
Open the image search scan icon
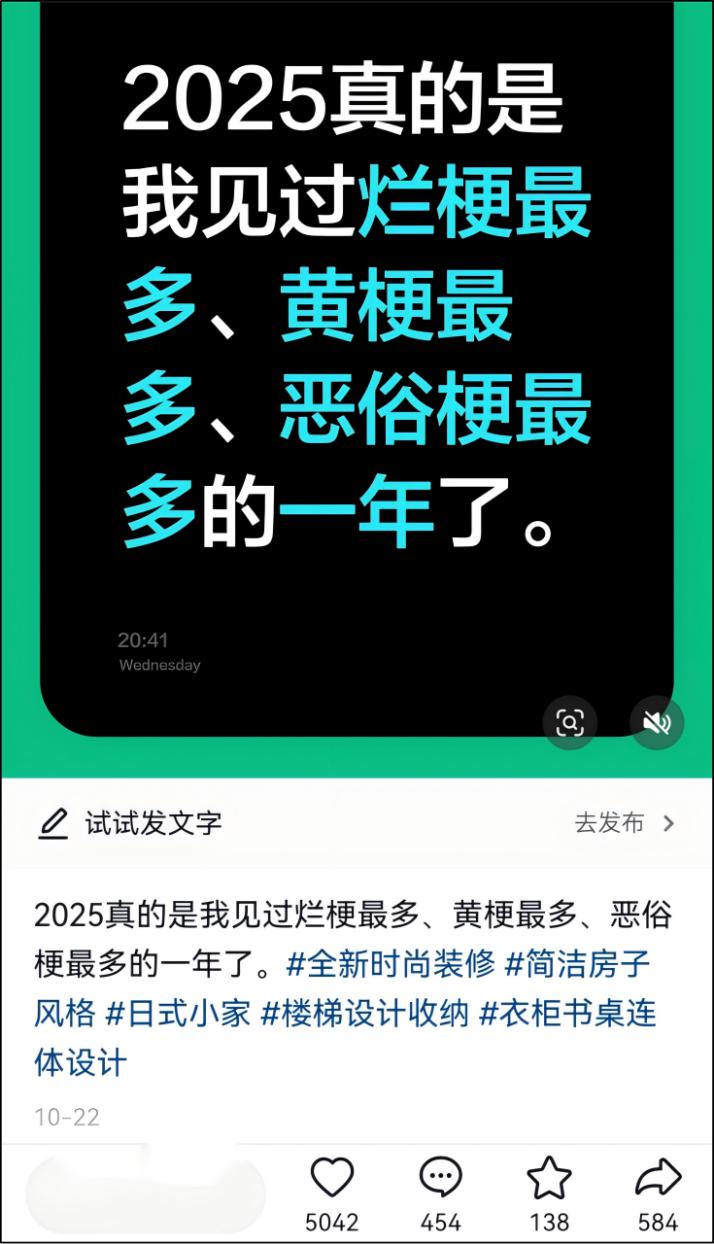coord(570,722)
